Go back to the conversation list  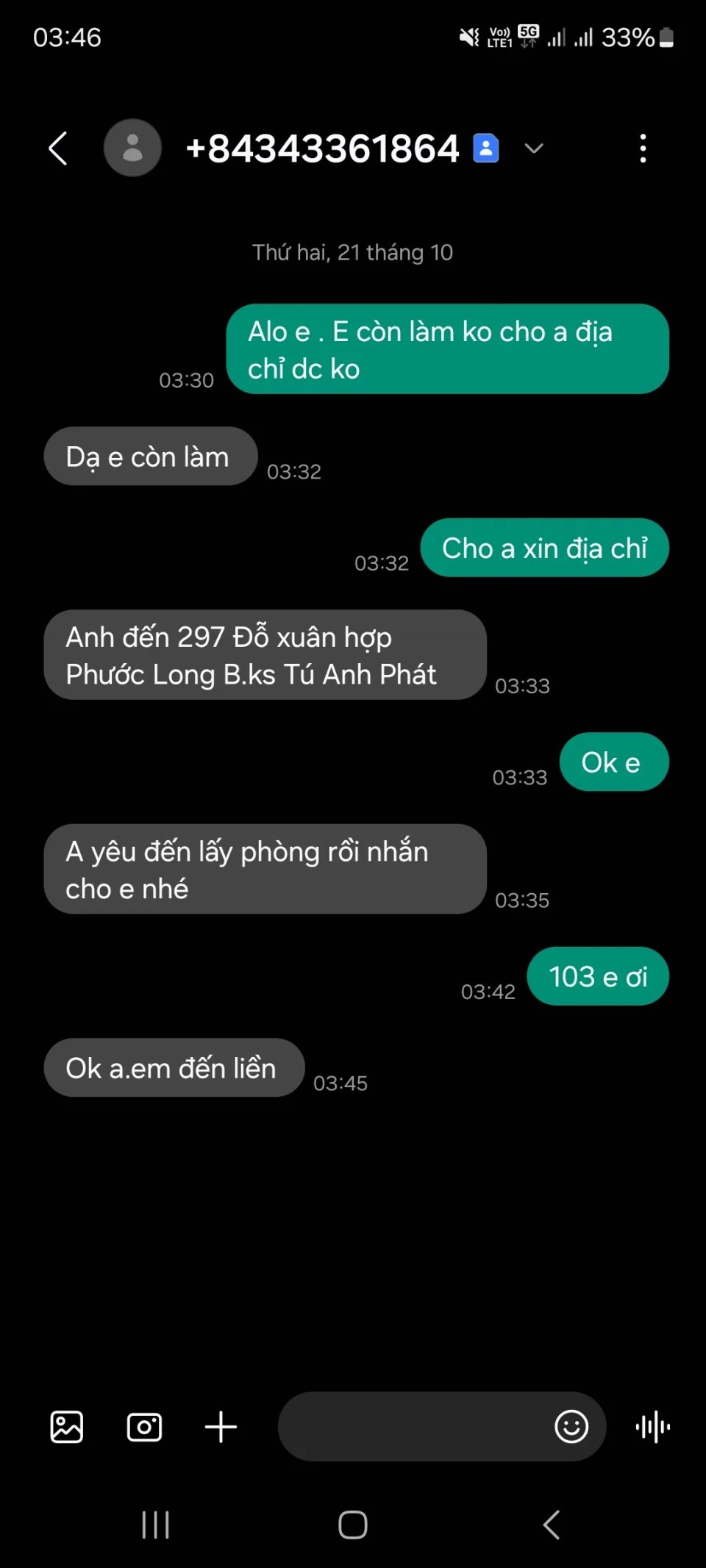[x=58, y=148]
